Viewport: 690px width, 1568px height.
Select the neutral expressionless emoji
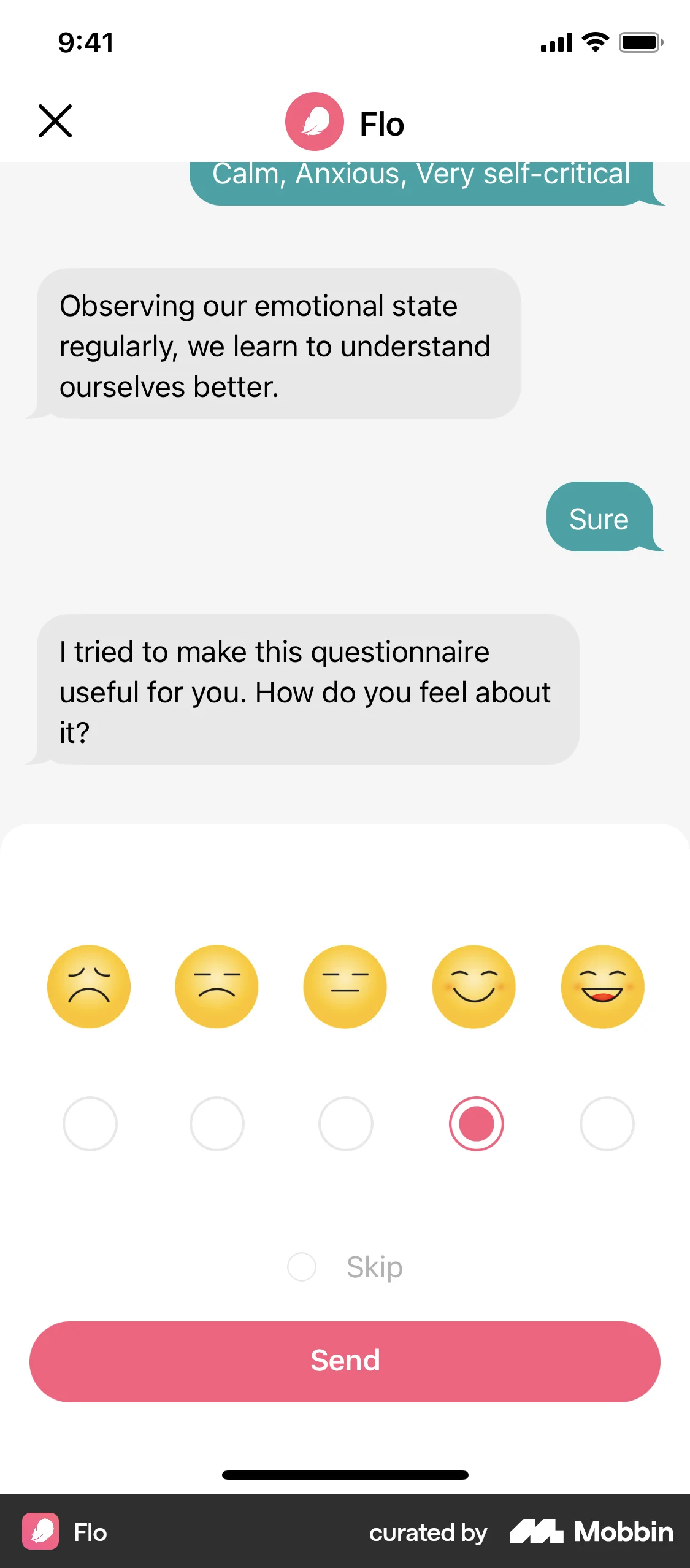point(345,986)
